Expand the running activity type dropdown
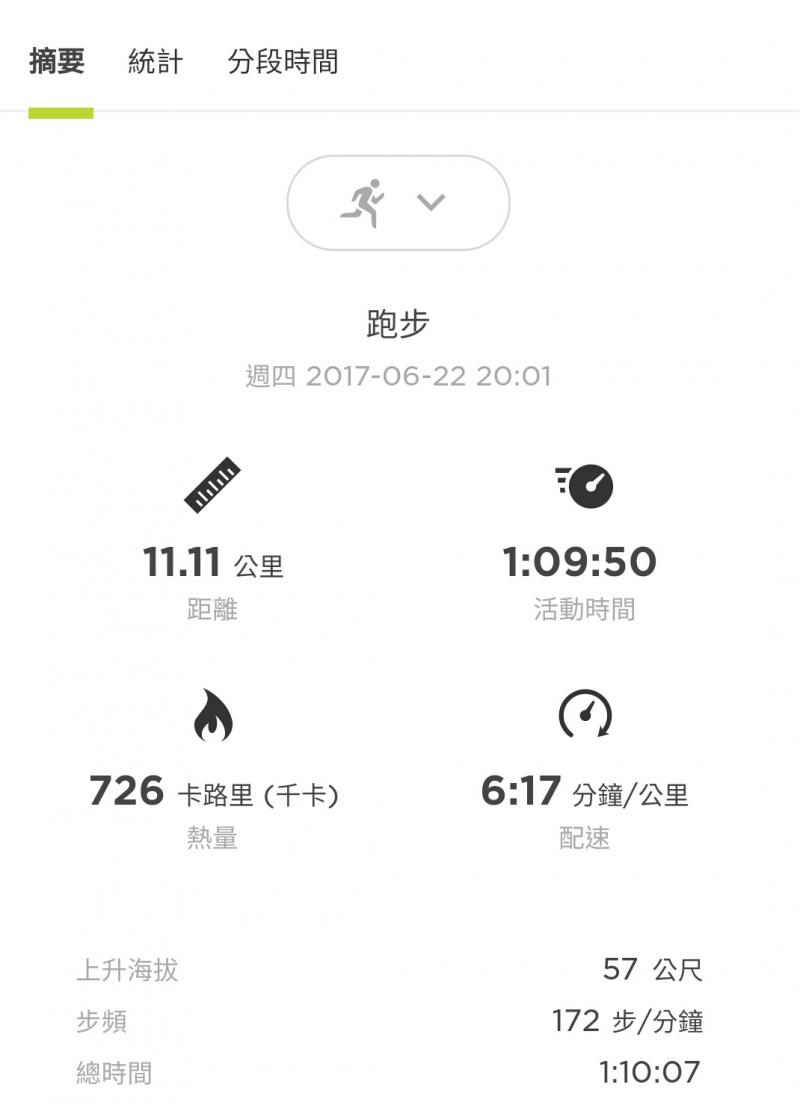 [x=398, y=203]
